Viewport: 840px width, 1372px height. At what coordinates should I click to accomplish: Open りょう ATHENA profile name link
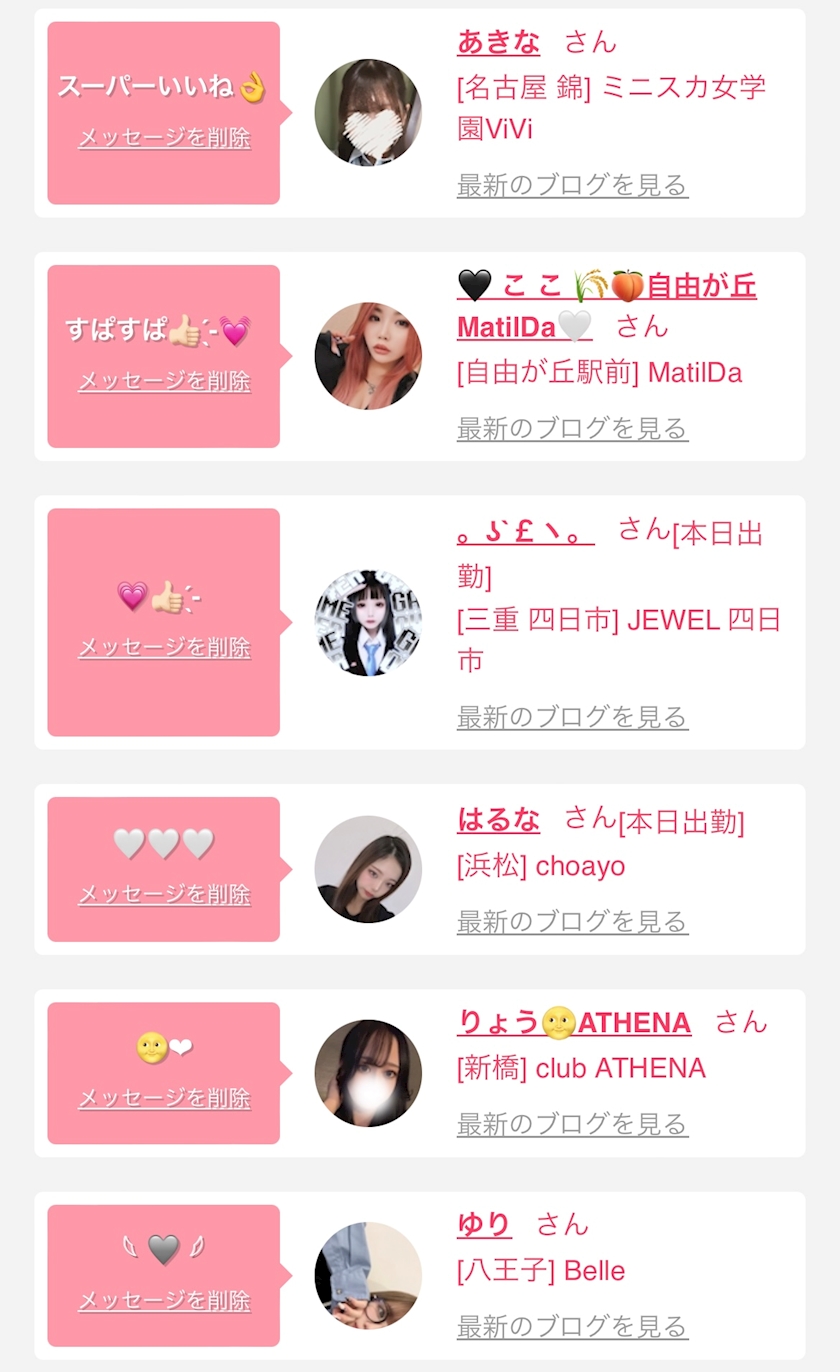(x=574, y=1023)
